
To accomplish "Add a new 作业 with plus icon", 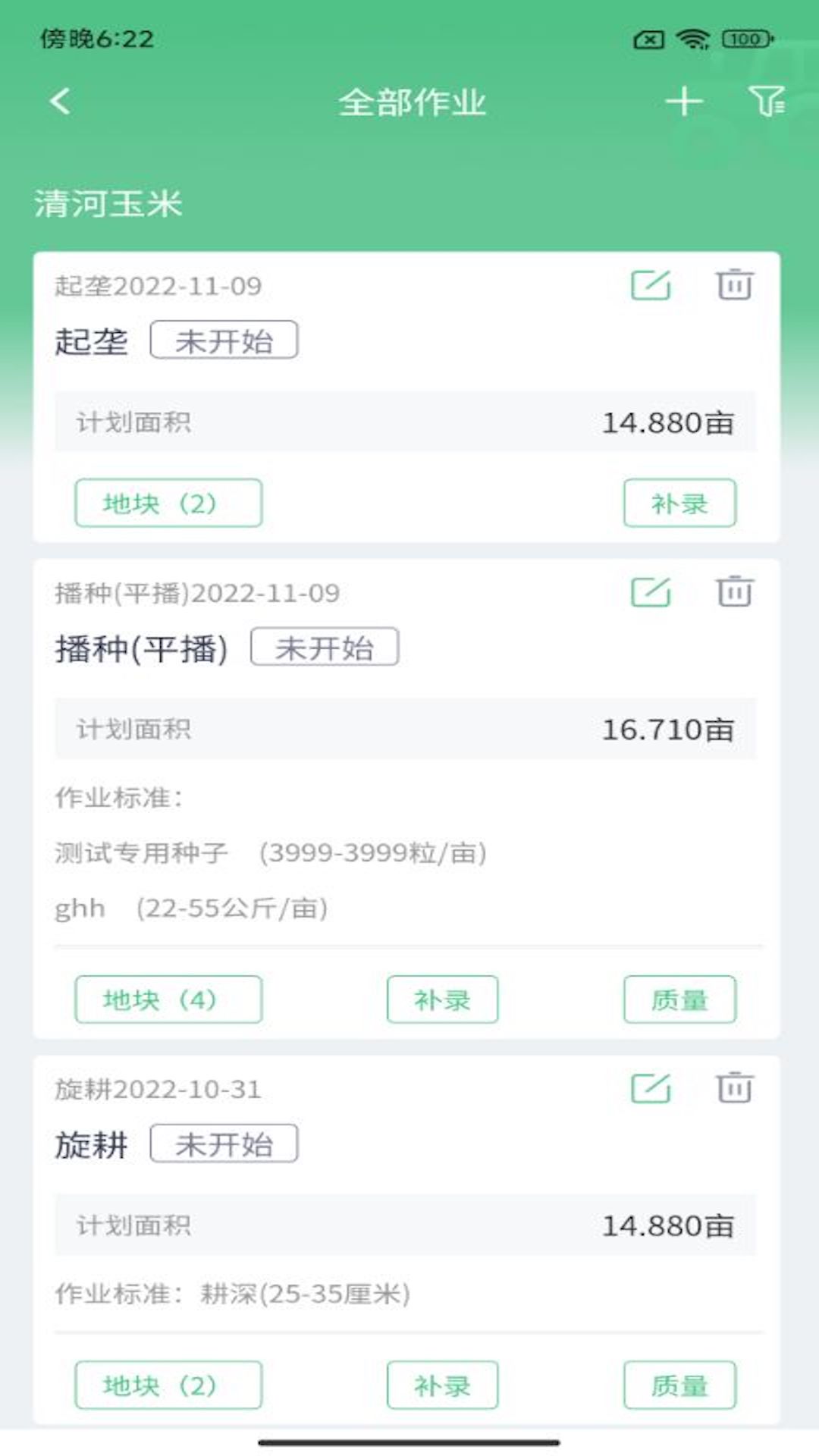I will coord(684,101).
